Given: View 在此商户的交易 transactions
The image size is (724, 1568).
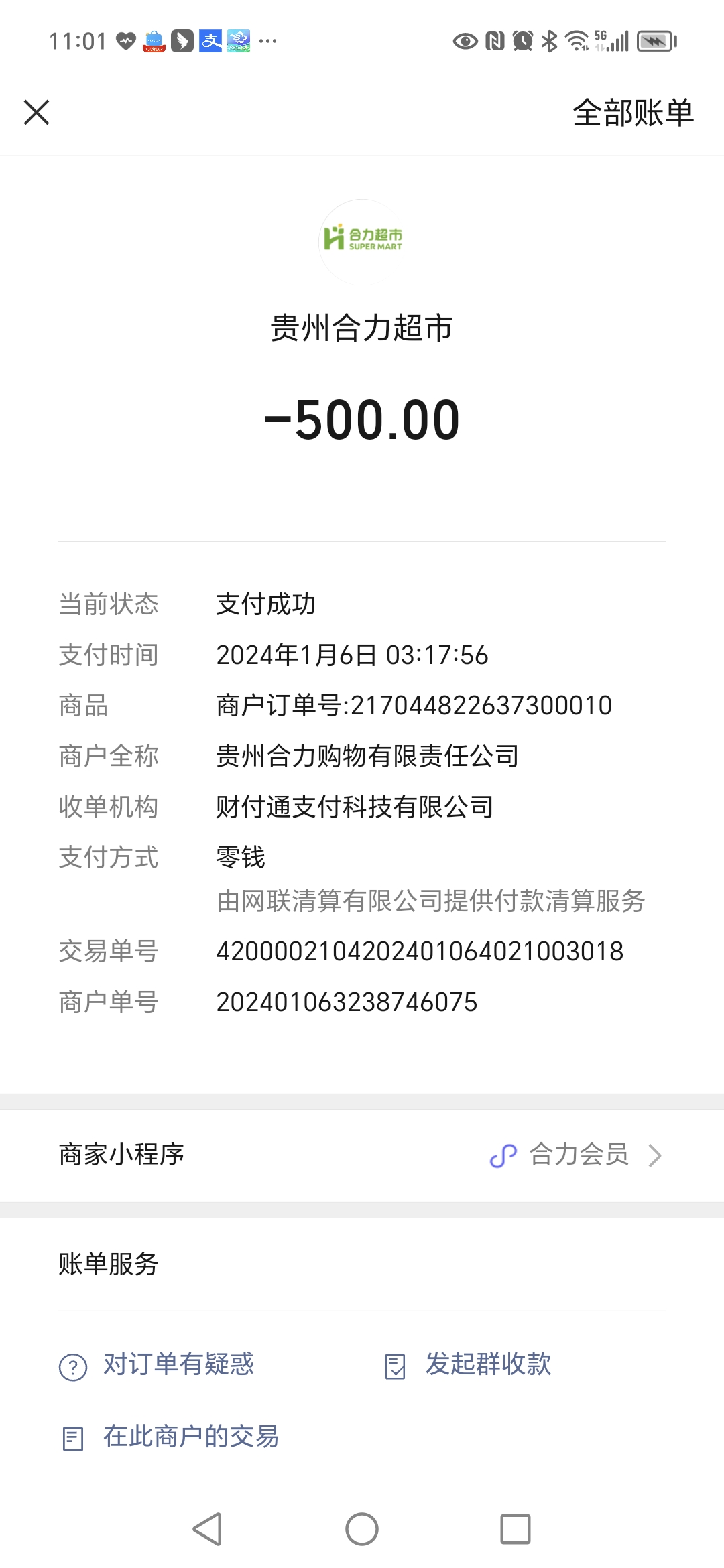Looking at the screenshot, I should click(x=190, y=1437).
